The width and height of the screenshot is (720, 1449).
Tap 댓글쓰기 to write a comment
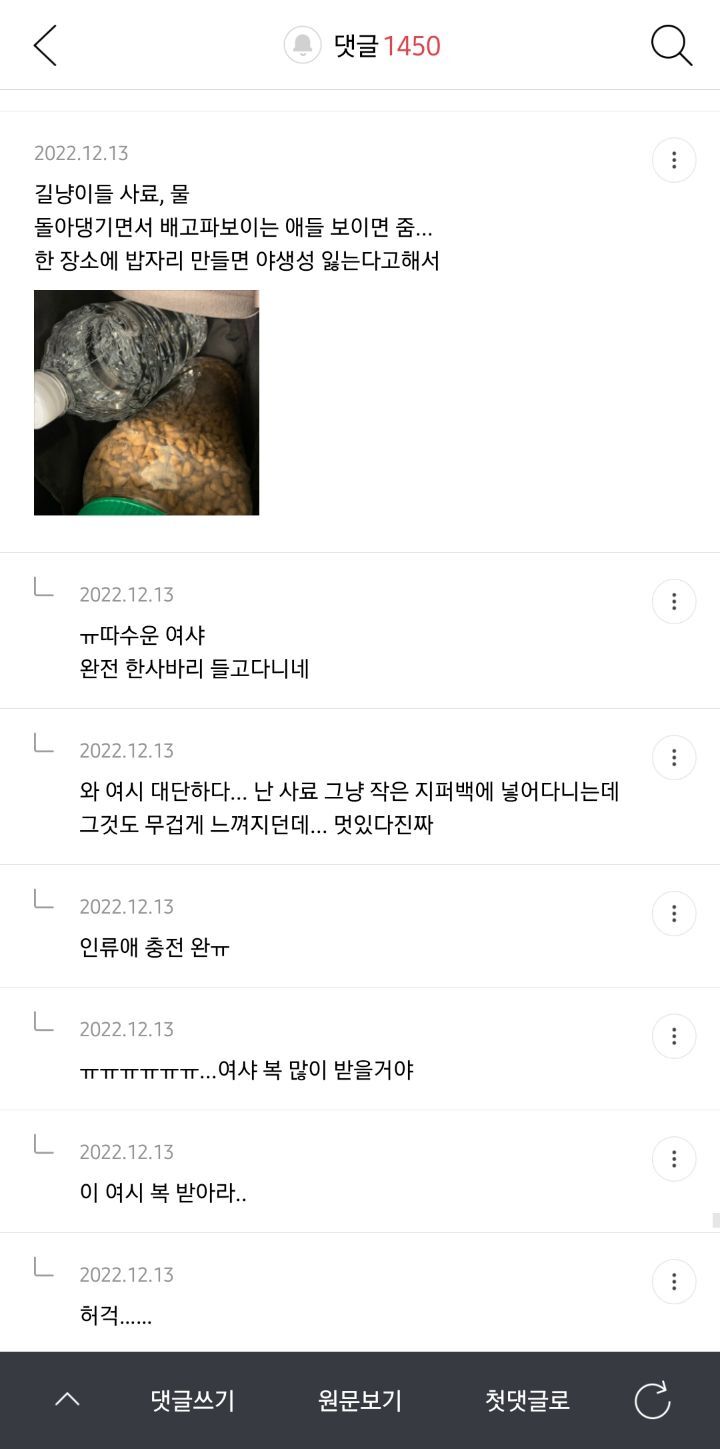pos(193,1400)
